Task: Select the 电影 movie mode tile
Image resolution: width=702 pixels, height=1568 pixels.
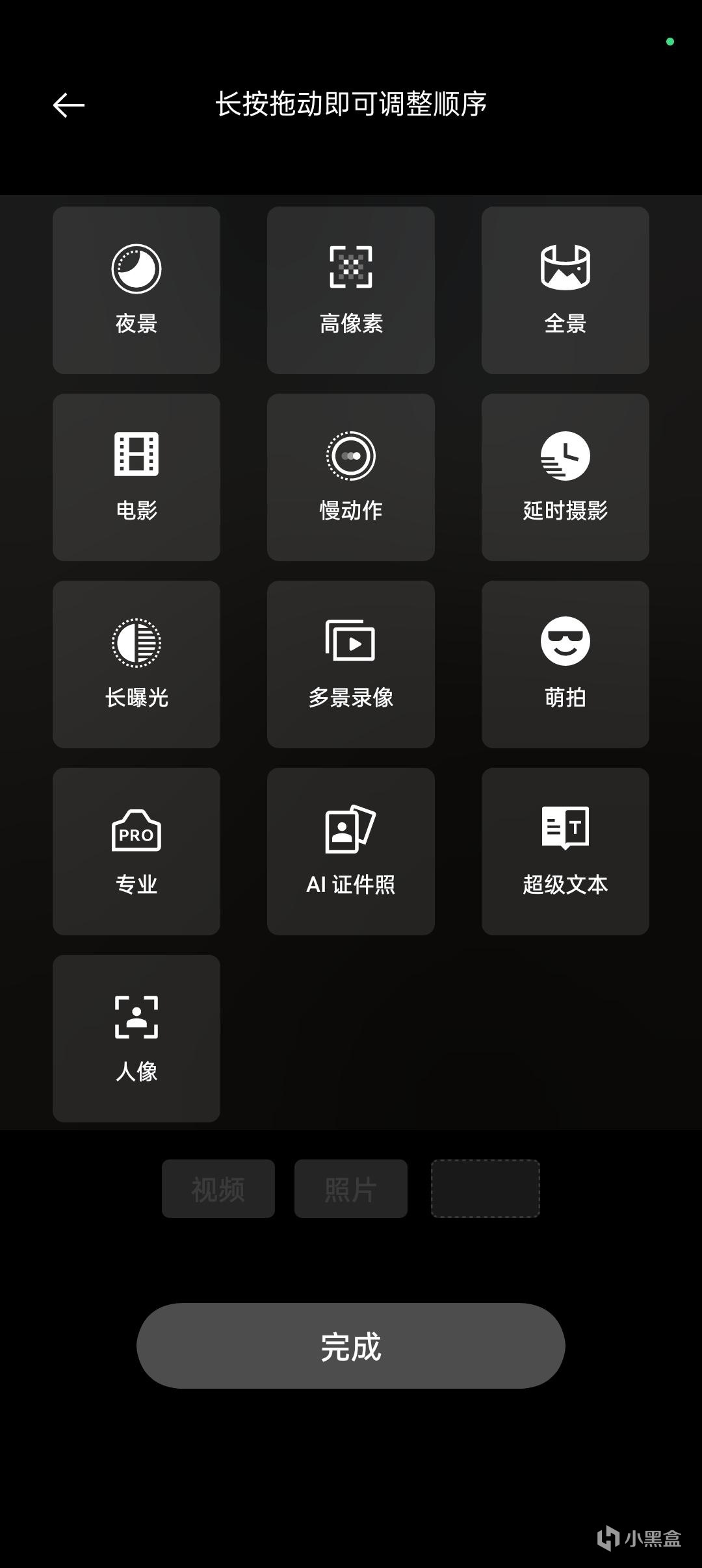Action: 136,477
